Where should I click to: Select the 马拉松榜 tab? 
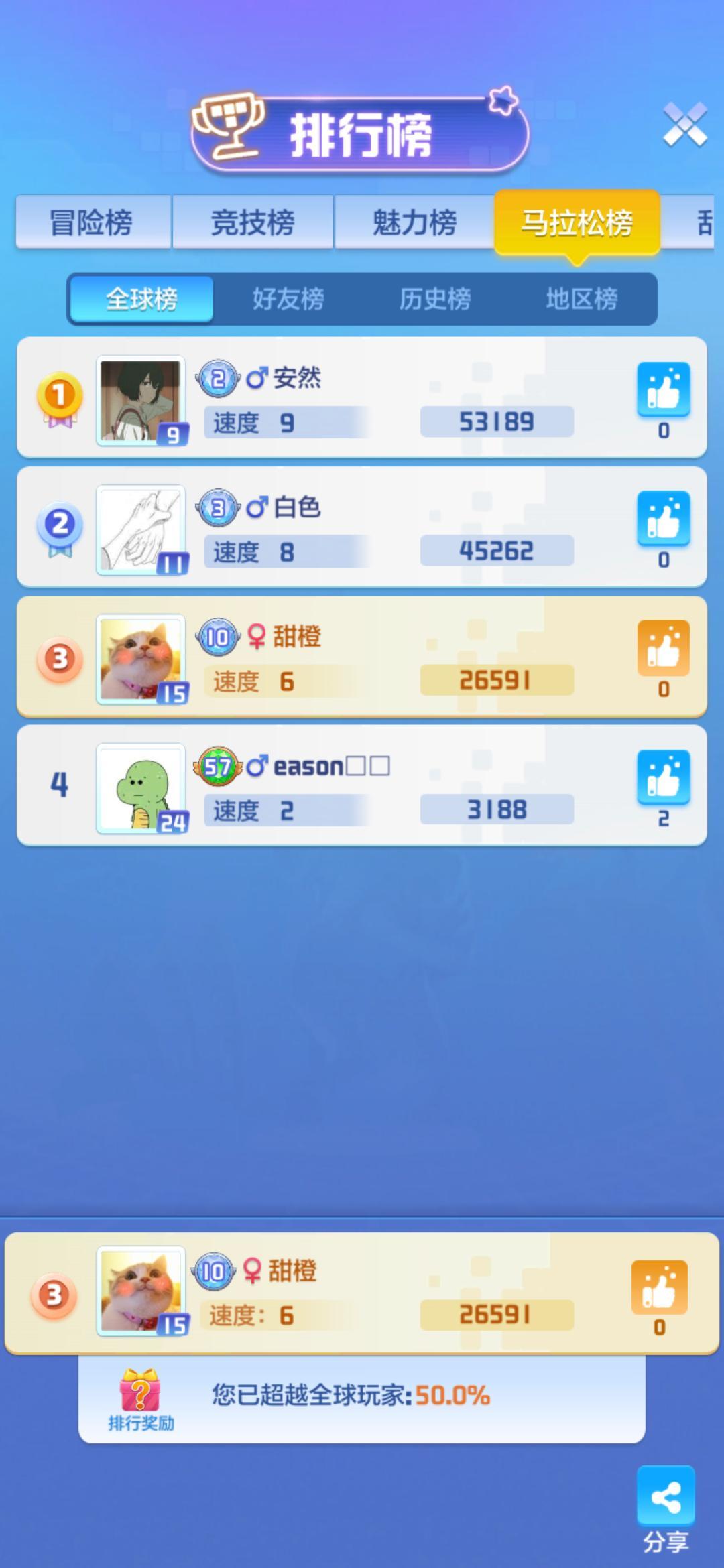577,222
